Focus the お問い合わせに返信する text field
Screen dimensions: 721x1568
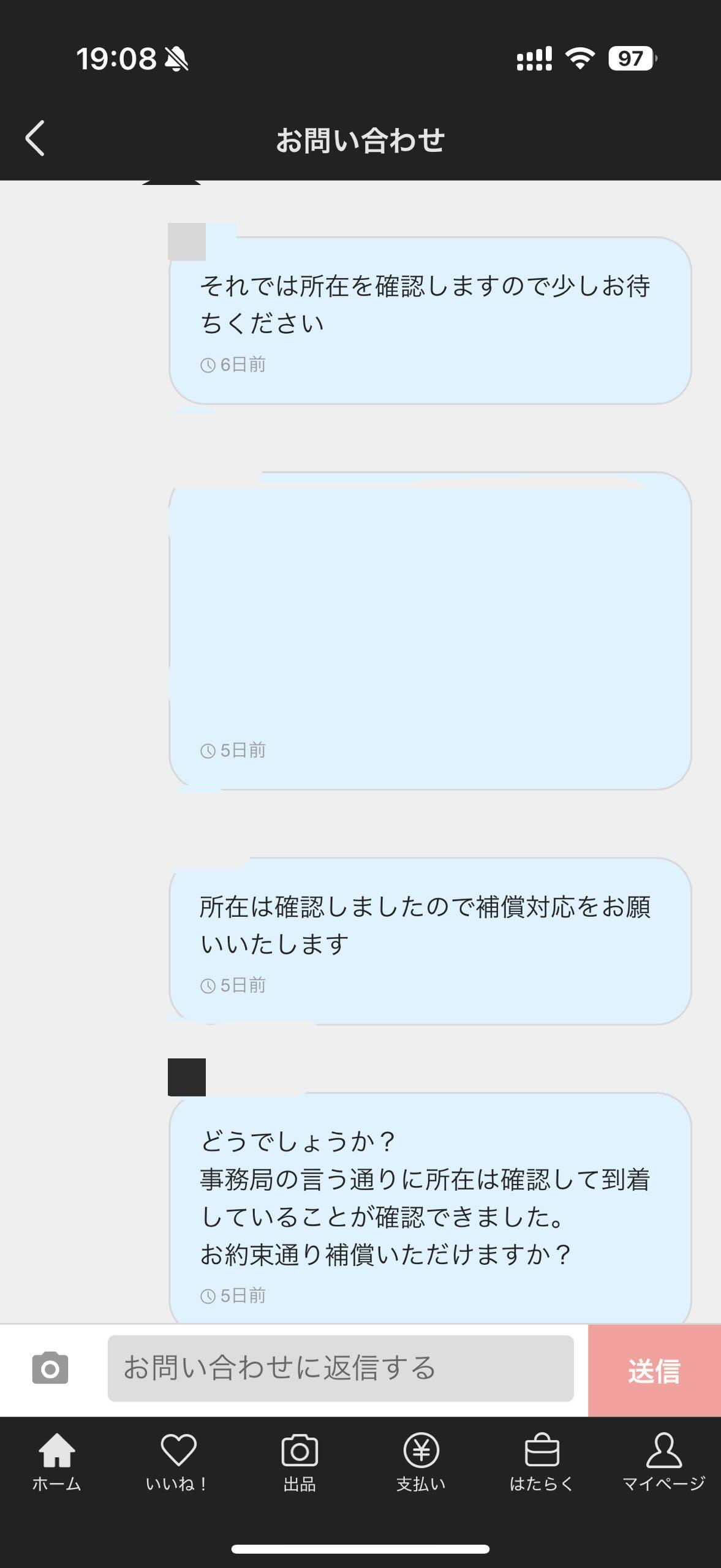[x=341, y=1369]
